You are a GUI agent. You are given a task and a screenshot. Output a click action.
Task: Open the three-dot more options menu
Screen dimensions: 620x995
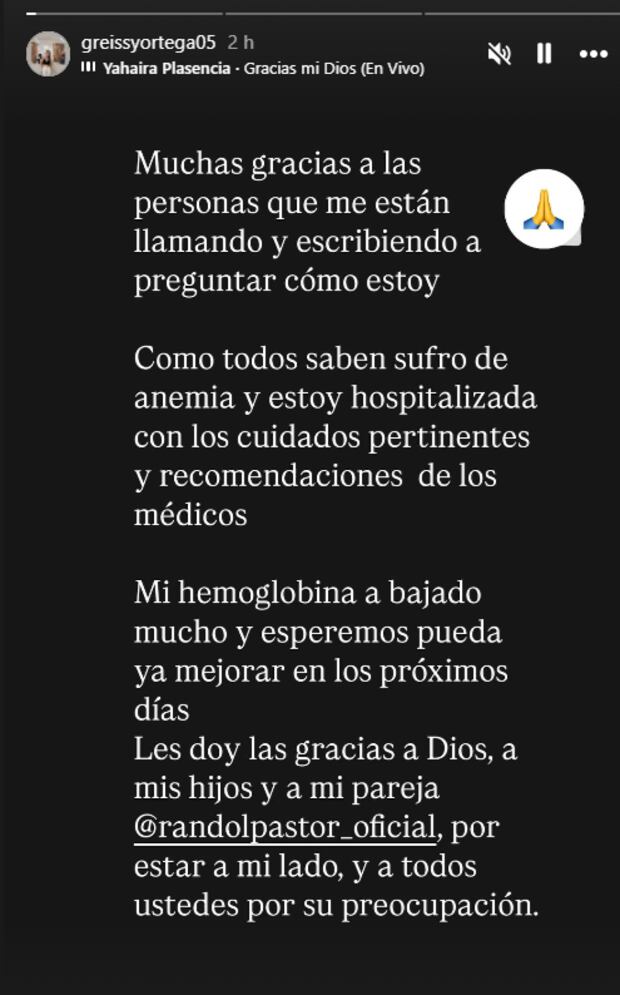tap(593, 54)
